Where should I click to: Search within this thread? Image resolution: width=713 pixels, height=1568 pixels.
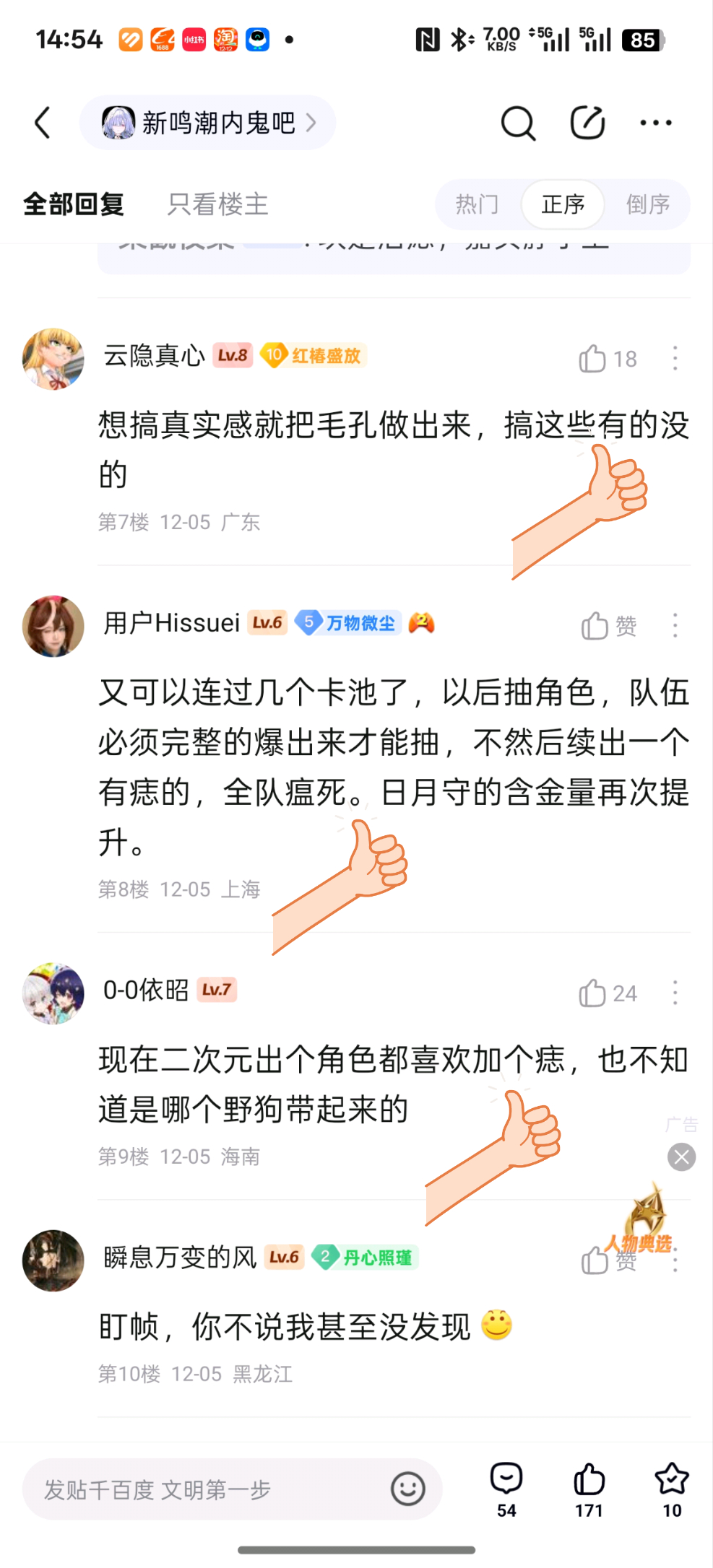(518, 123)
